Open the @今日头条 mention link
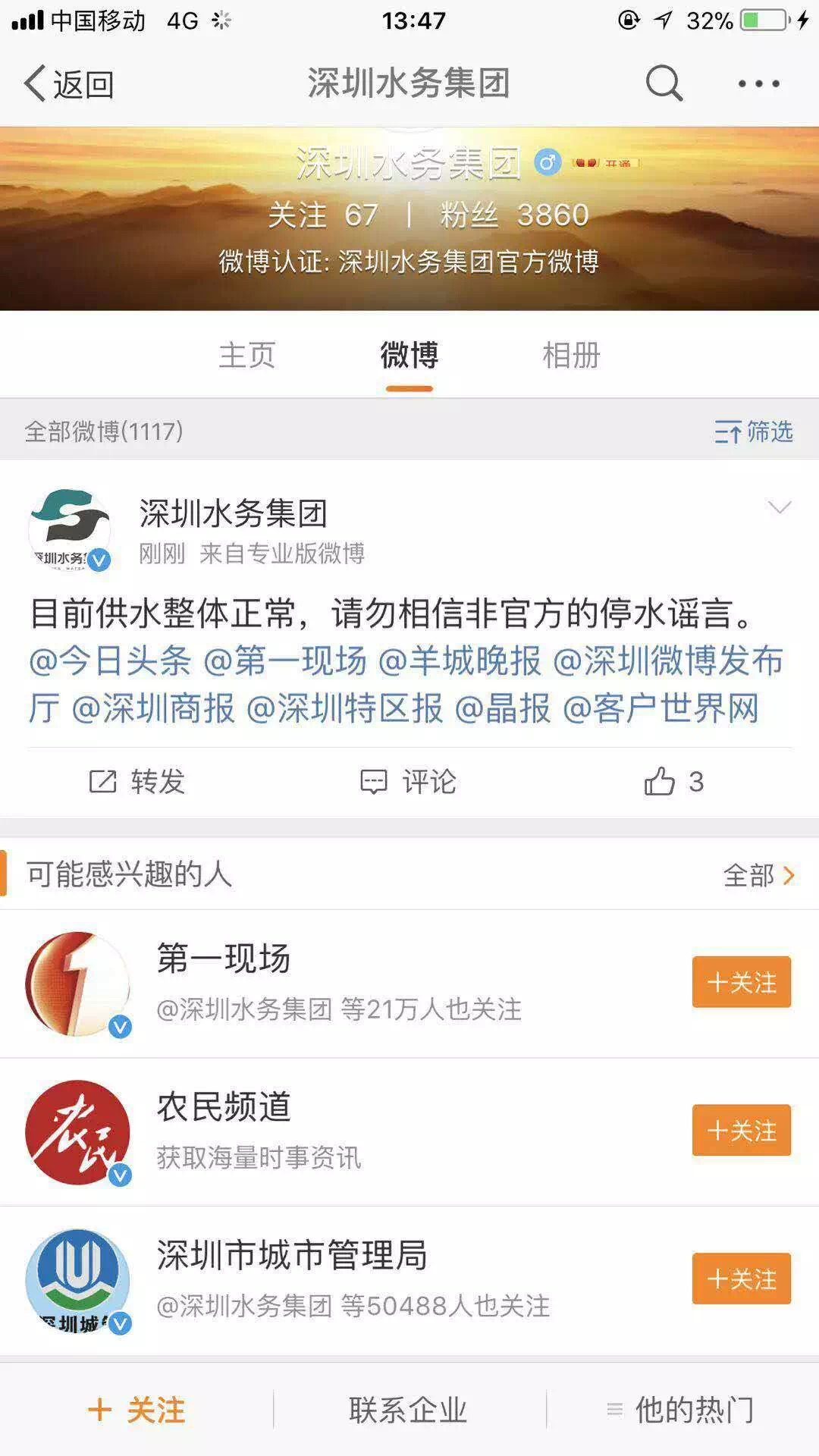The image size is (819, 1456). click(x=110, y=661)
